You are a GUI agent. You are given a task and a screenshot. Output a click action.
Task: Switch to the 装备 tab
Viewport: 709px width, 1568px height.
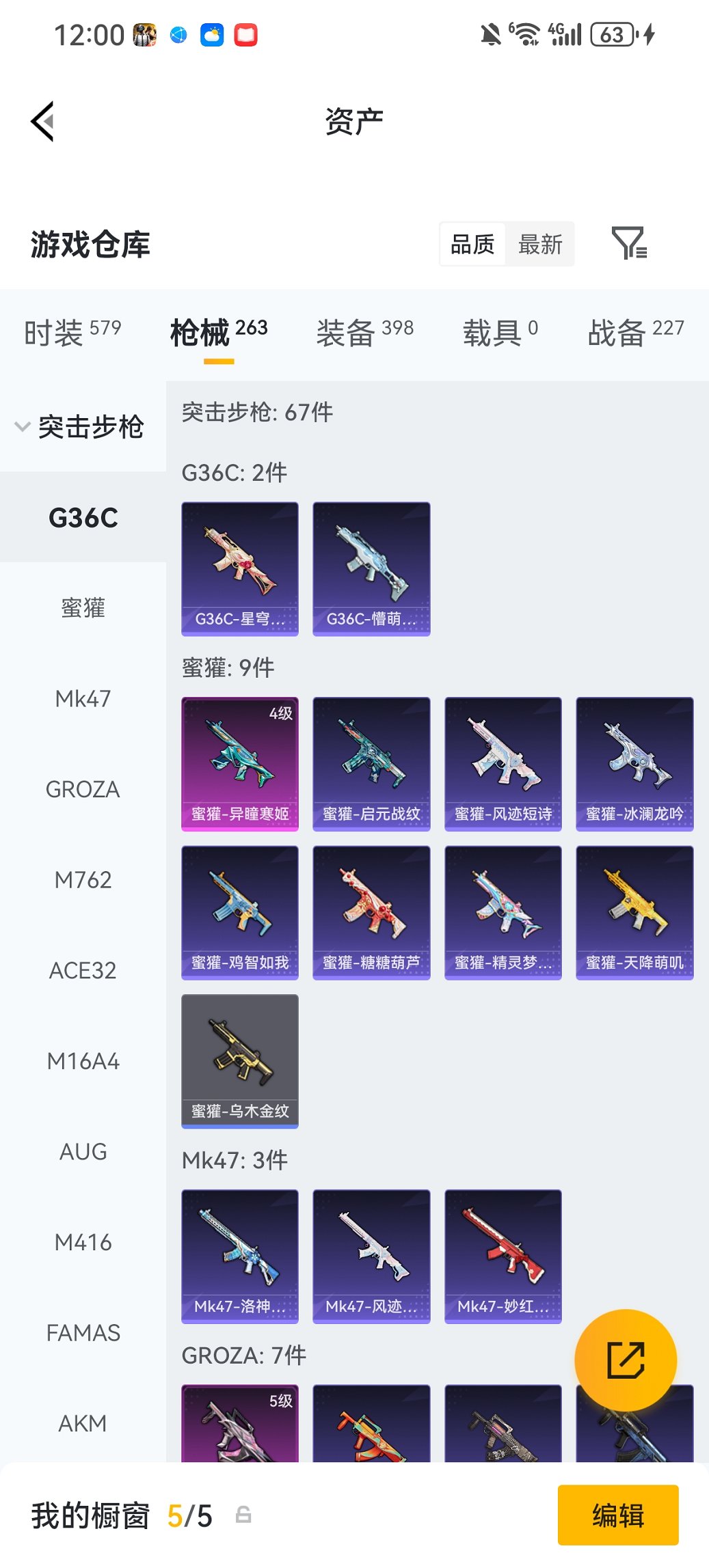click(364, 333)
